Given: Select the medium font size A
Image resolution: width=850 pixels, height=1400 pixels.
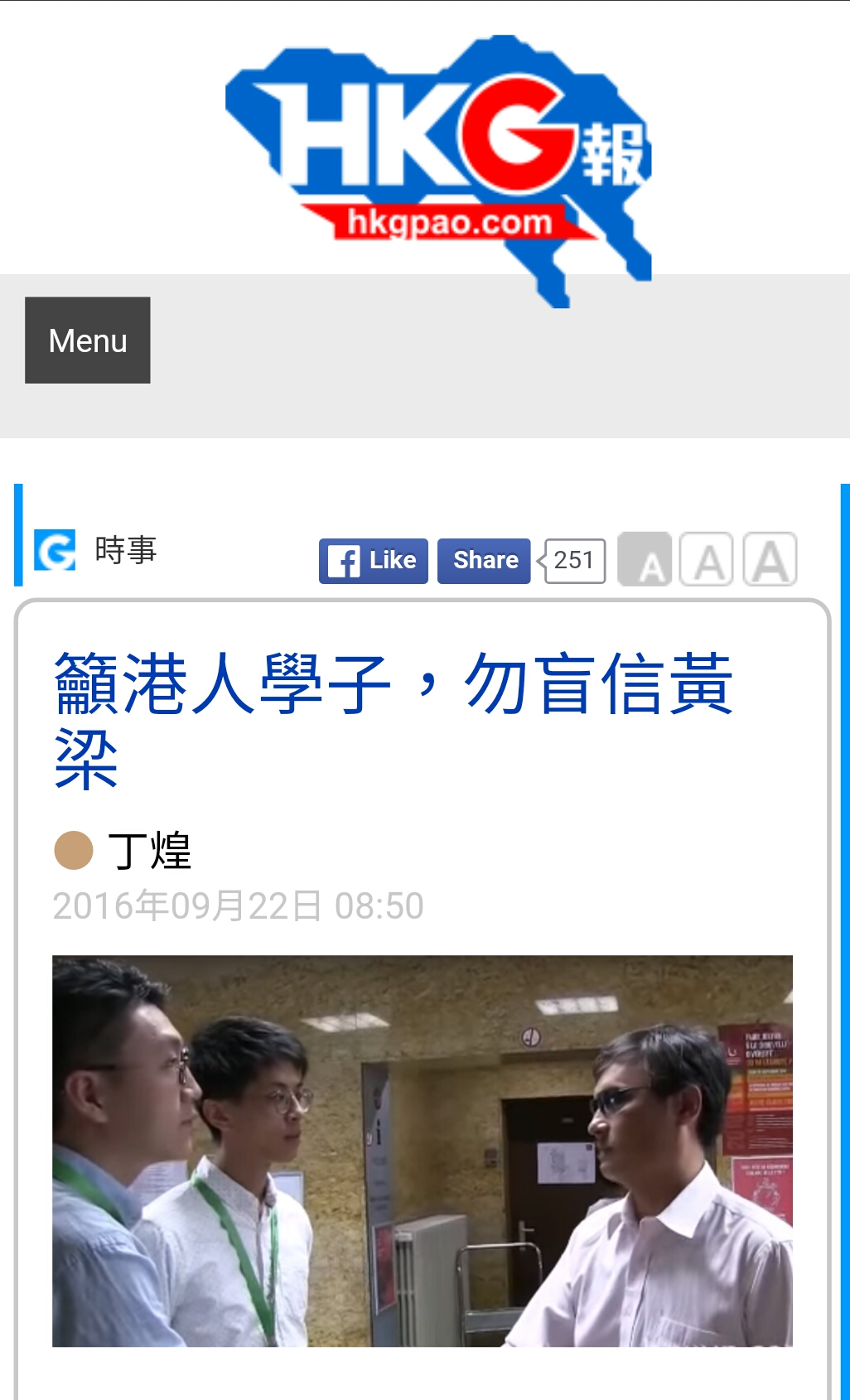Looking at the screenshot, I should (707, 560).
